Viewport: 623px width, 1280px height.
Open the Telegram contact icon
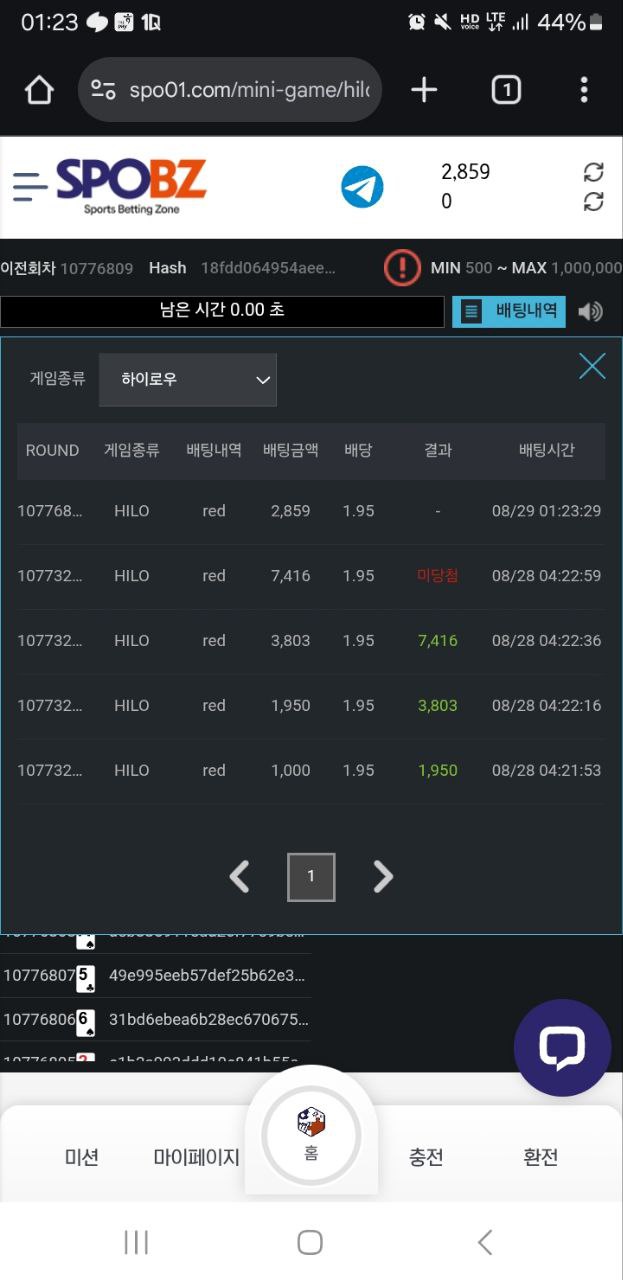click(362, 187)
